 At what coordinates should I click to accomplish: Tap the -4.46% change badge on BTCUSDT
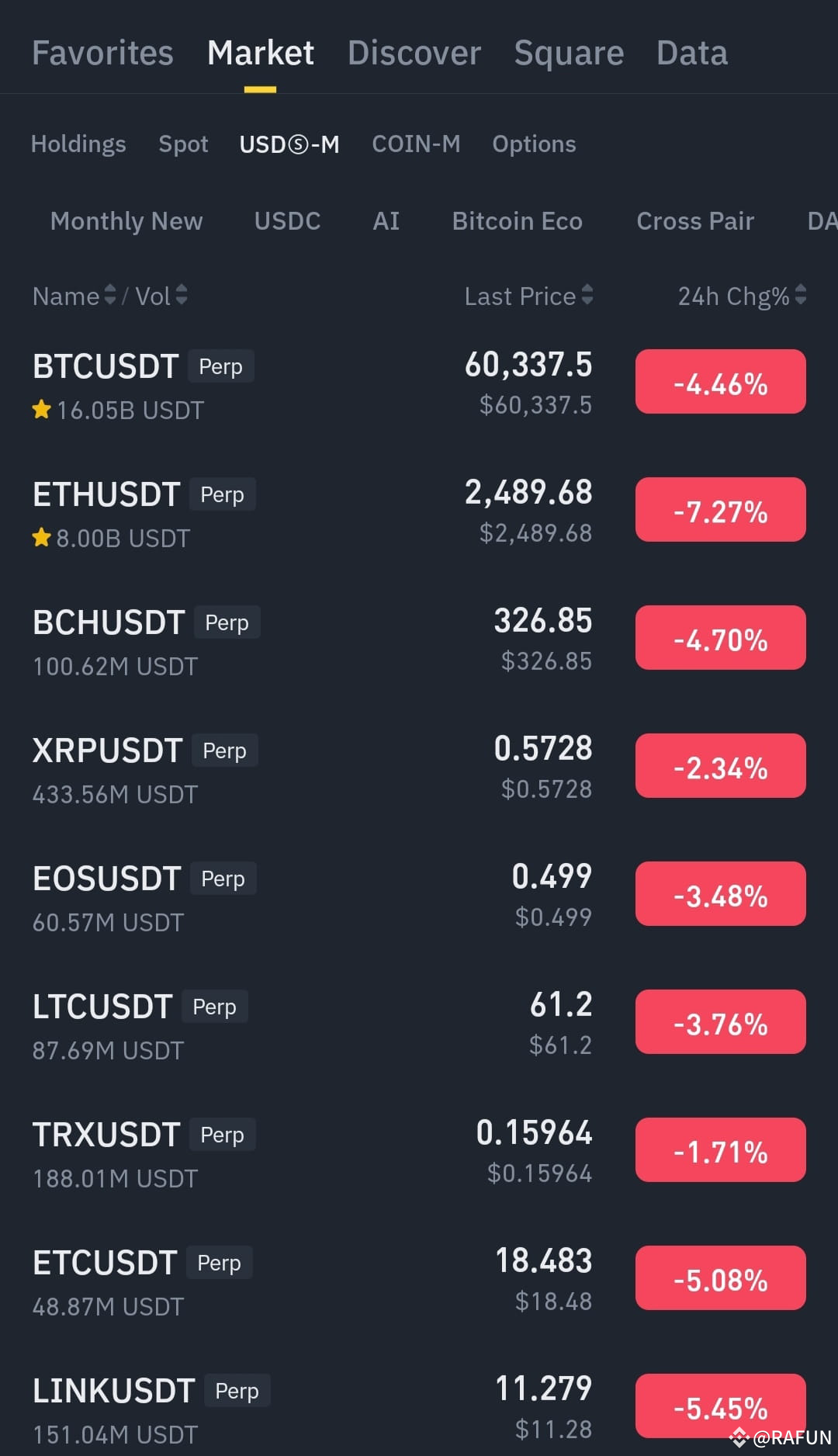point(720,382)
